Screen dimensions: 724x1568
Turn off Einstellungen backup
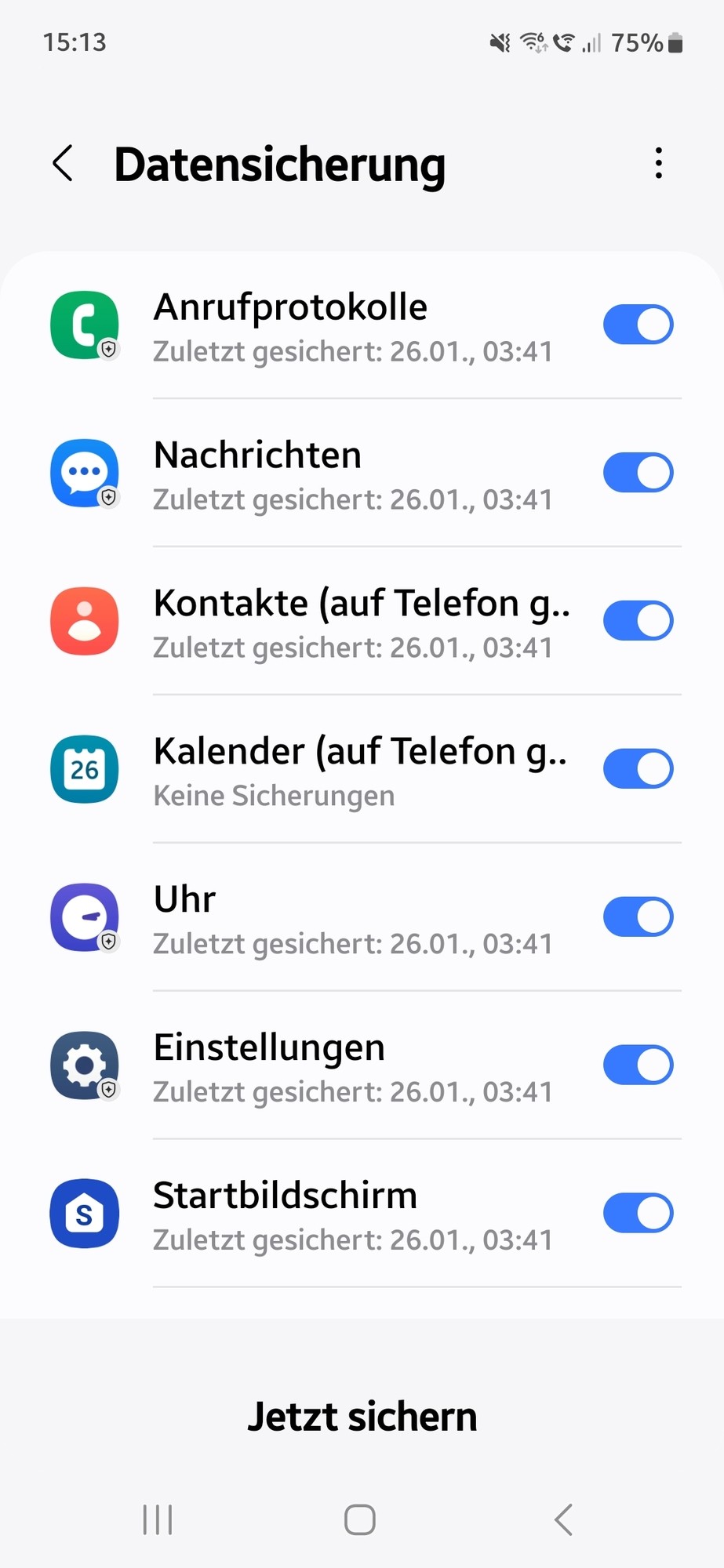pyautogui.click(x=638, y=1065)
